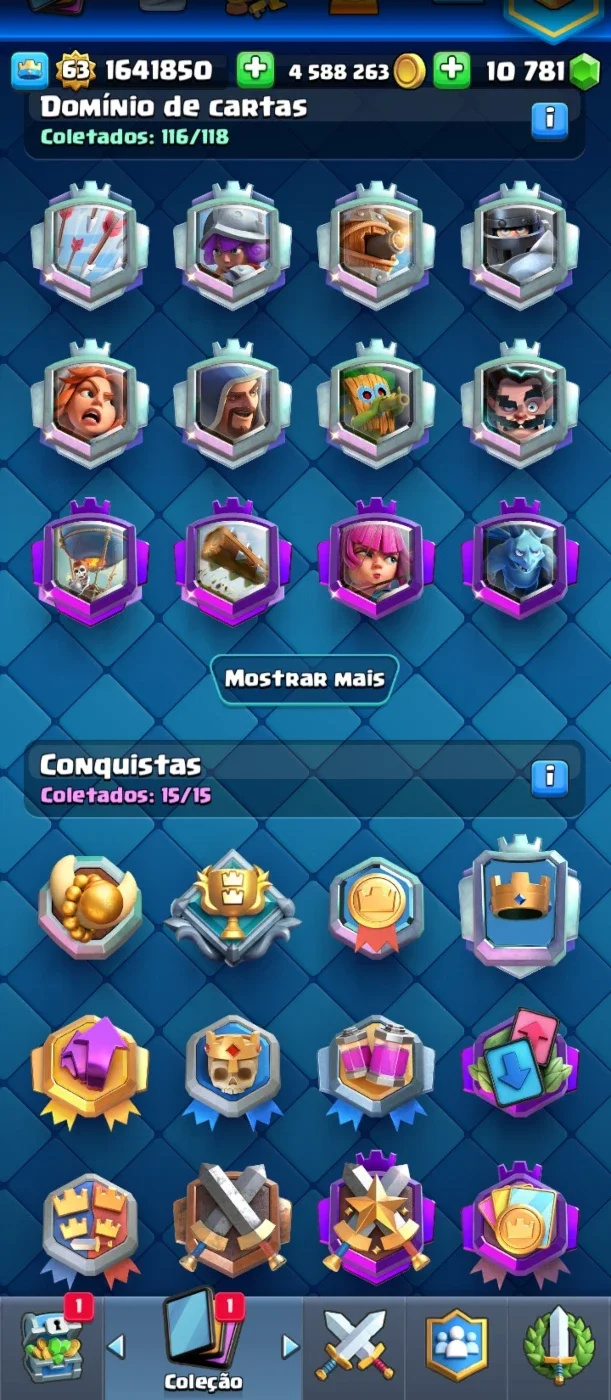This screenshot has width=611, height=1400.
Task: Tap the green plus next to gems
Action: click(x=452, y=70)
